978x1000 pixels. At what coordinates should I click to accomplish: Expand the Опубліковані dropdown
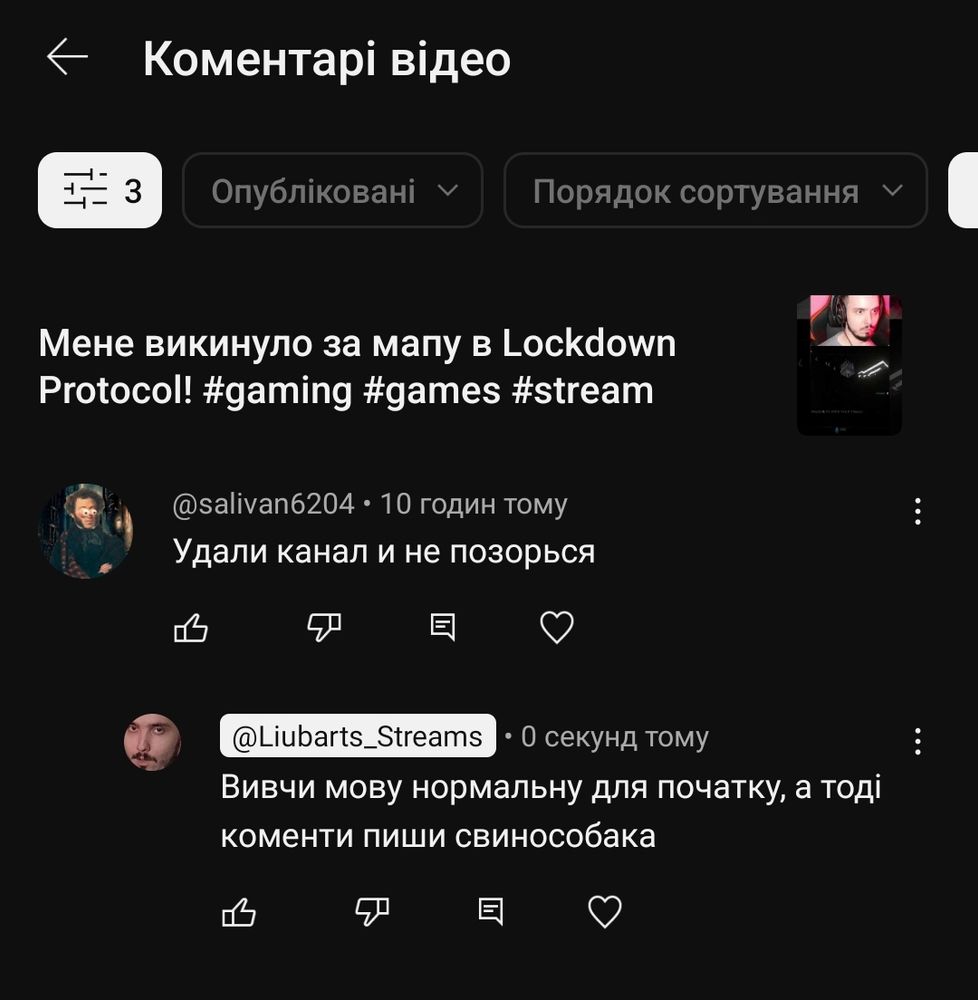(x=333, y=190)
